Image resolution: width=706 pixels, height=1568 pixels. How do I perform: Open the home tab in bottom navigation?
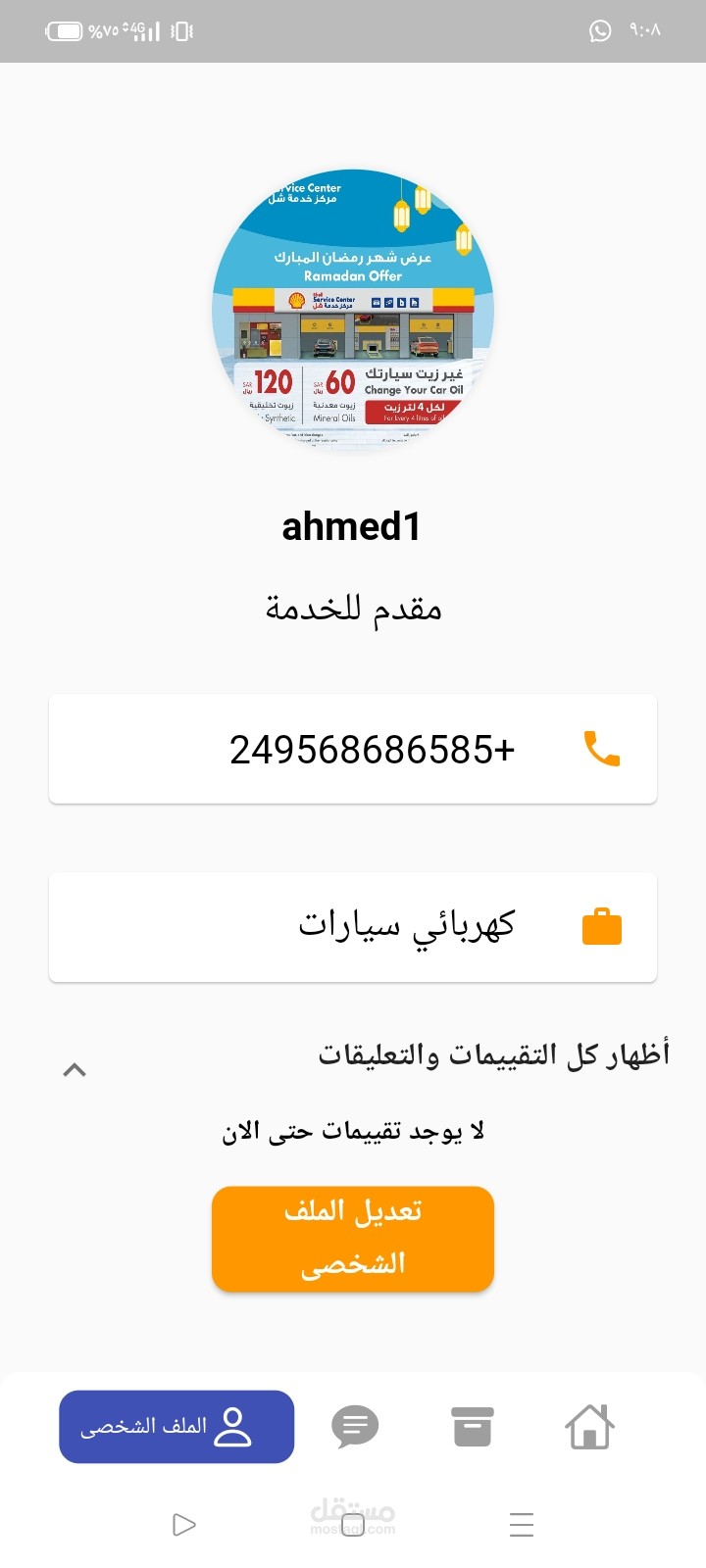589,1427
